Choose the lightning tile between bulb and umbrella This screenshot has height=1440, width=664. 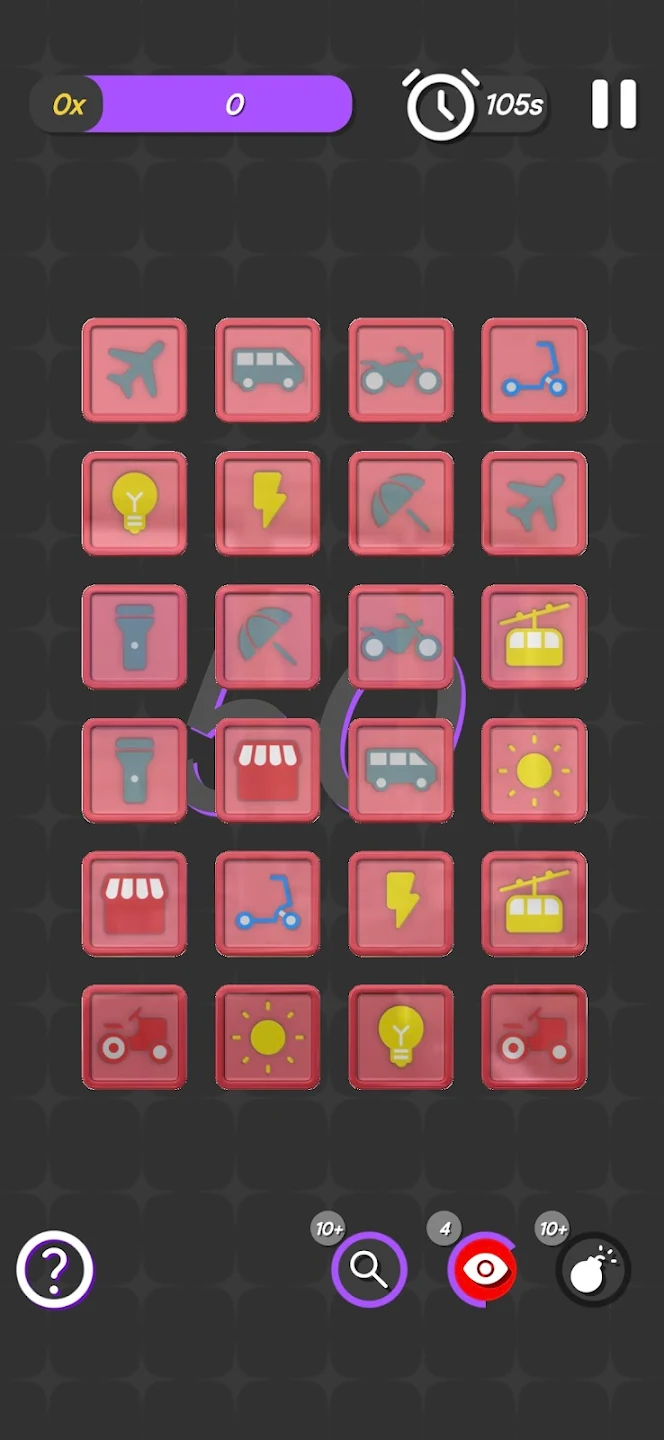268,503
